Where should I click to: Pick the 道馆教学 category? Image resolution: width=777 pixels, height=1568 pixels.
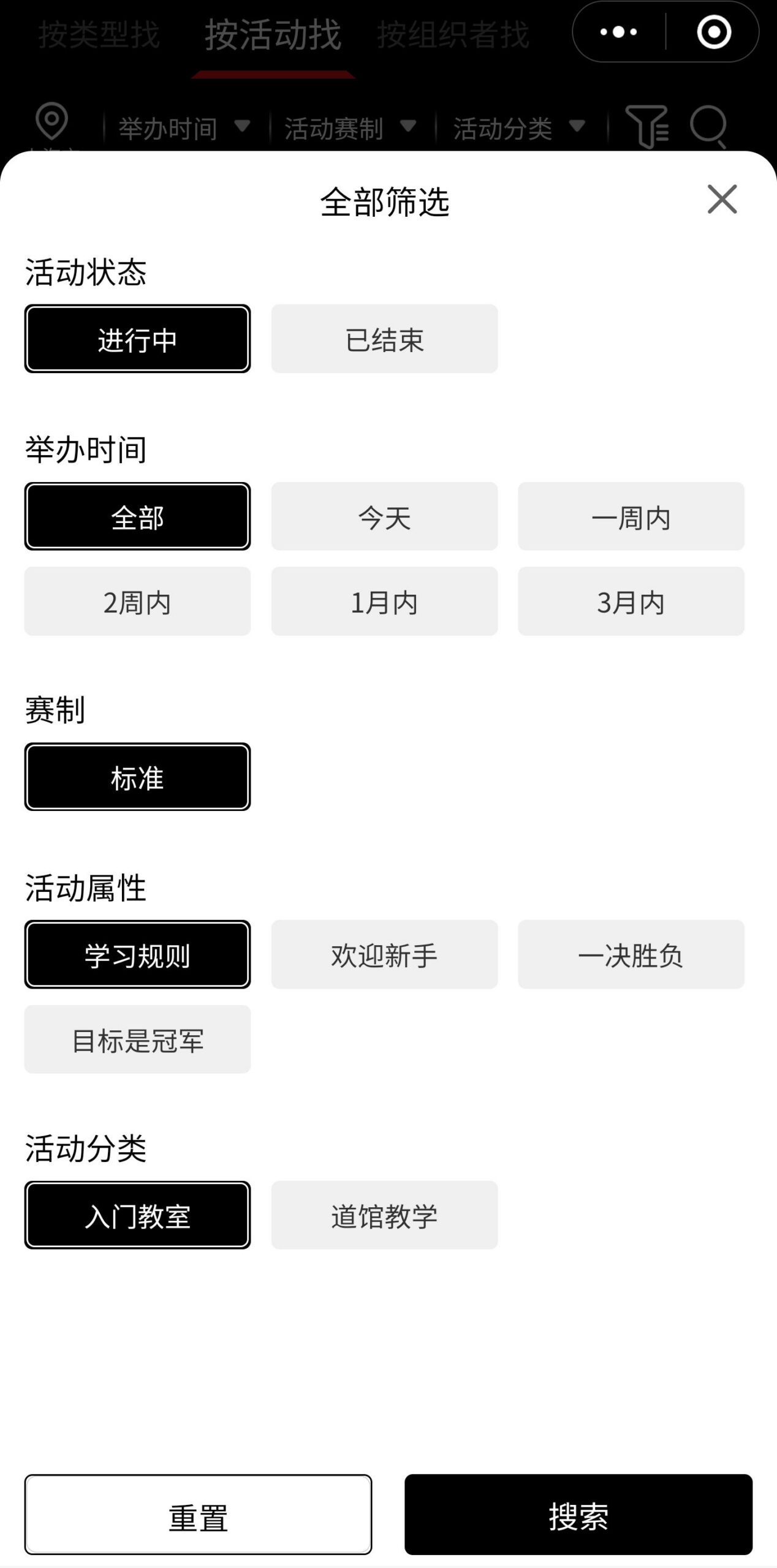[x=384, y=1215]
